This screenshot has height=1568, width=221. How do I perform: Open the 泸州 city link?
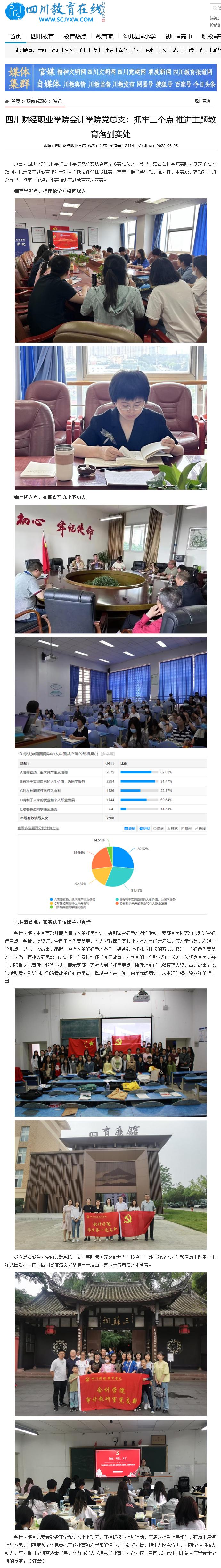pos(176,51)
